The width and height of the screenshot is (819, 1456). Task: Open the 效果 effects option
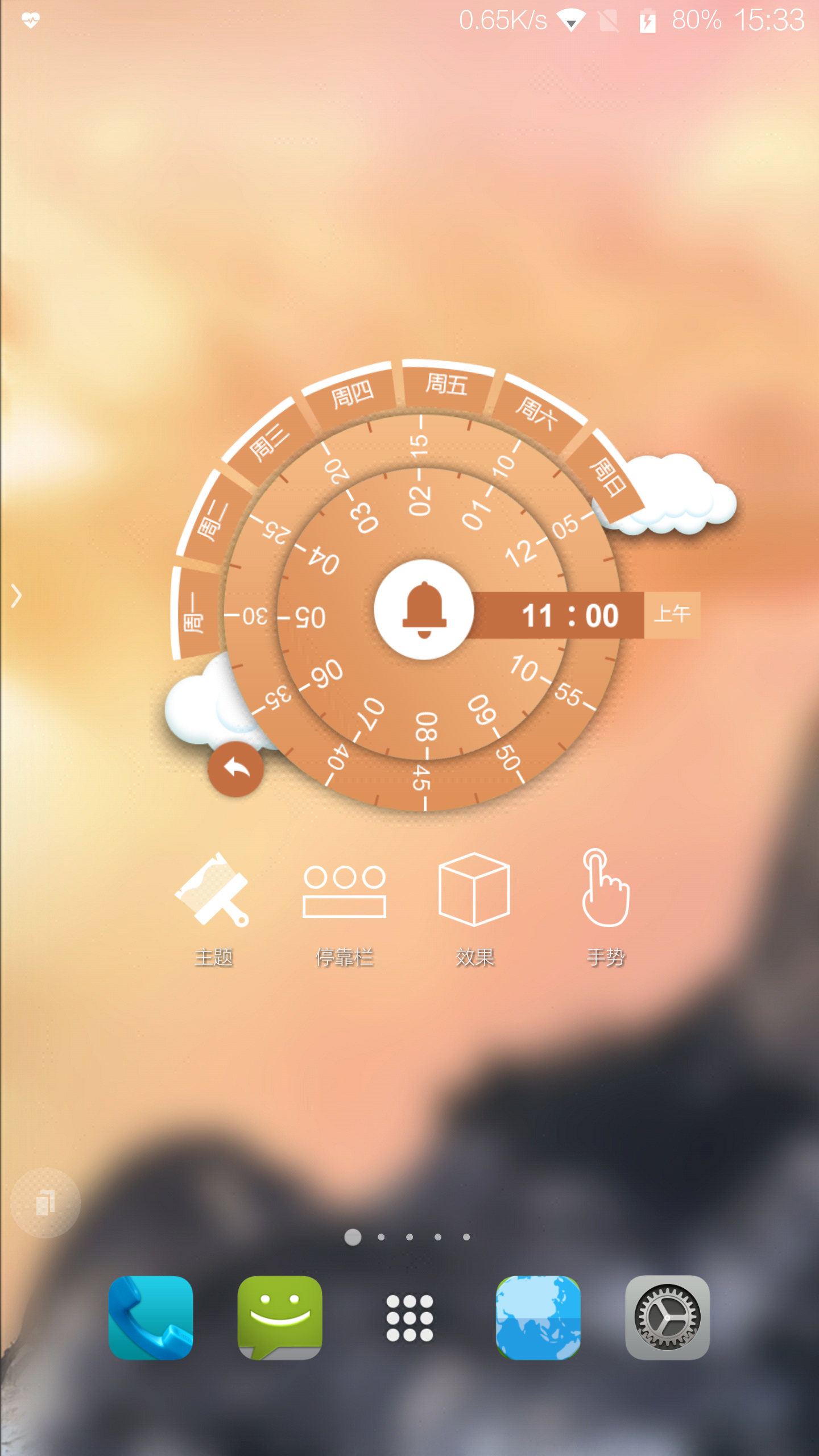click(474, 909)
